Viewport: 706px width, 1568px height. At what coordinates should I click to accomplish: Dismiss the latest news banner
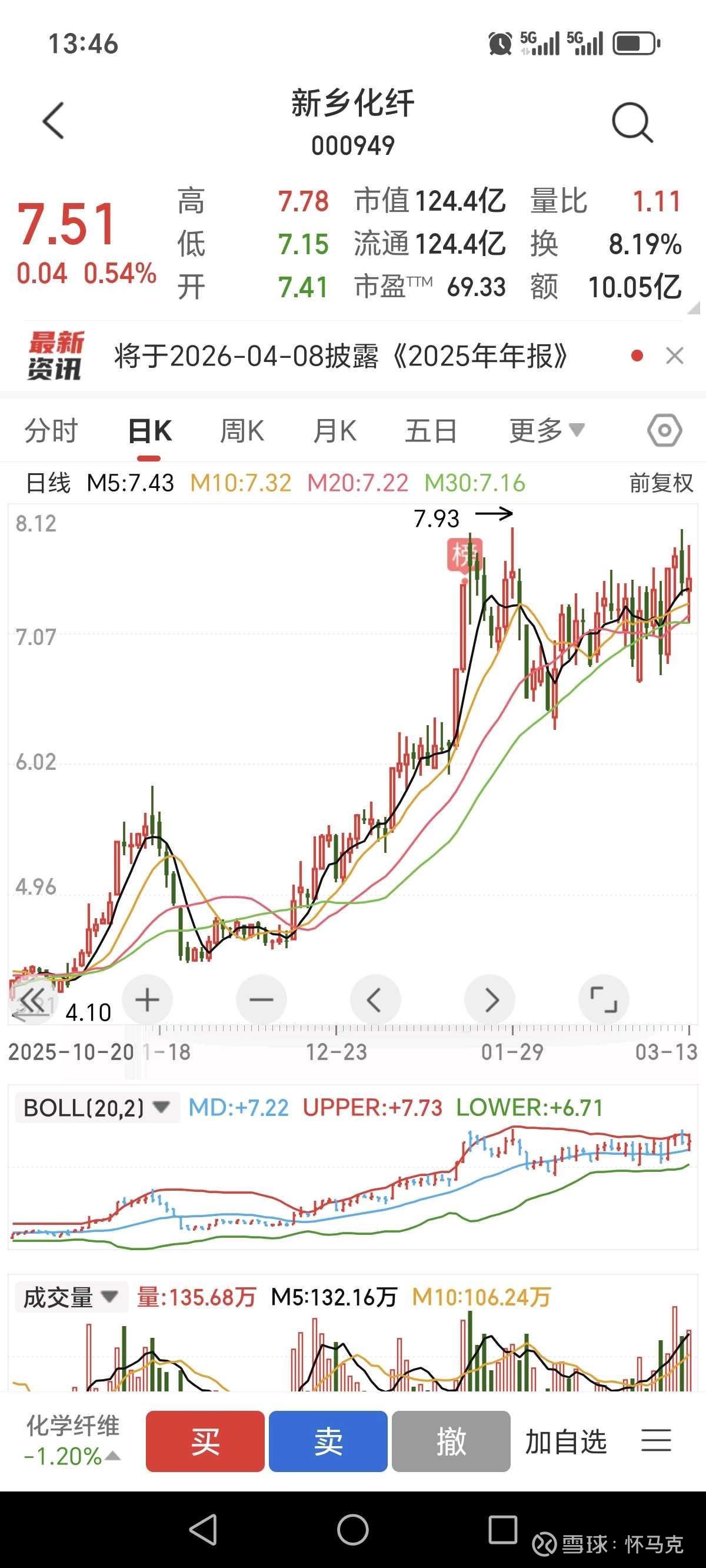point(674,356)
